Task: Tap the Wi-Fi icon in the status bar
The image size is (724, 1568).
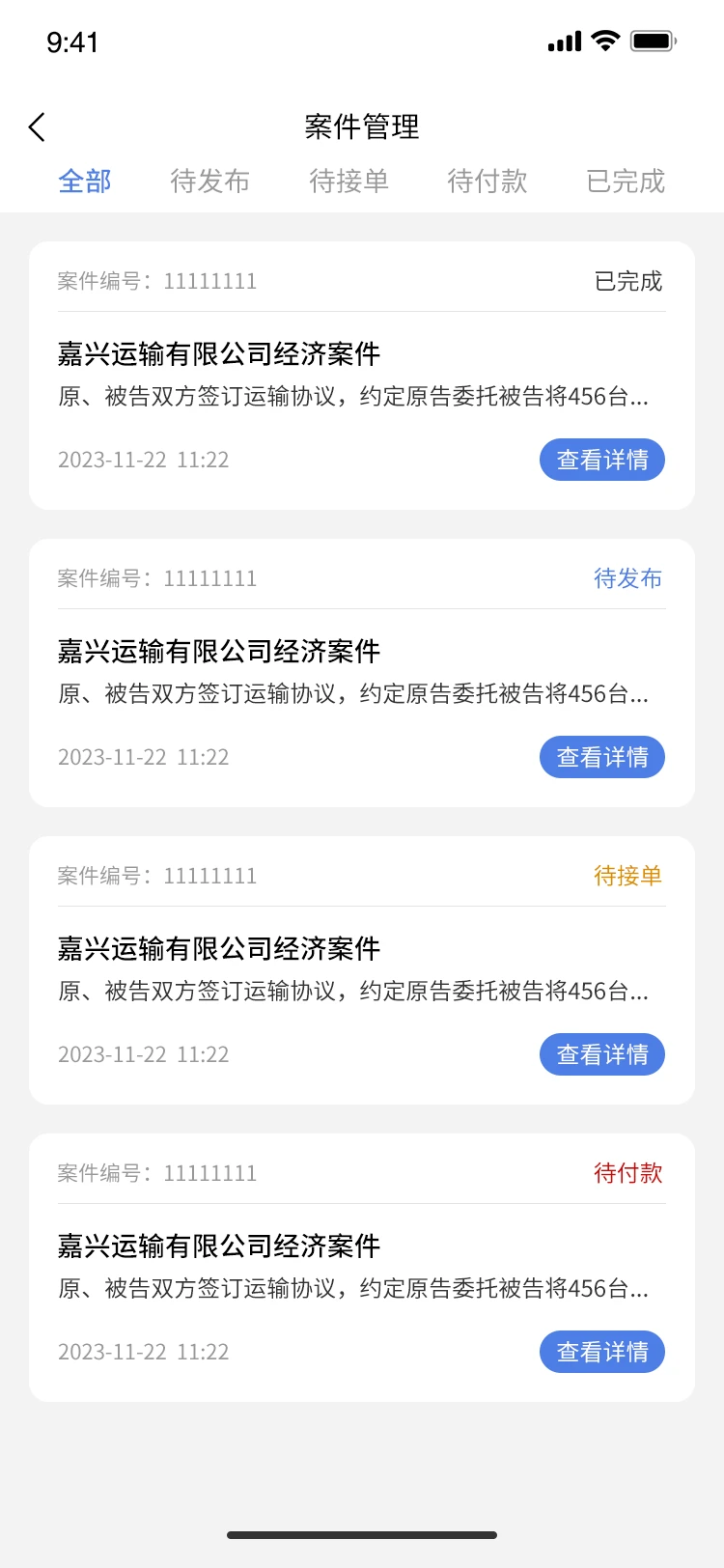Action: 603,40
